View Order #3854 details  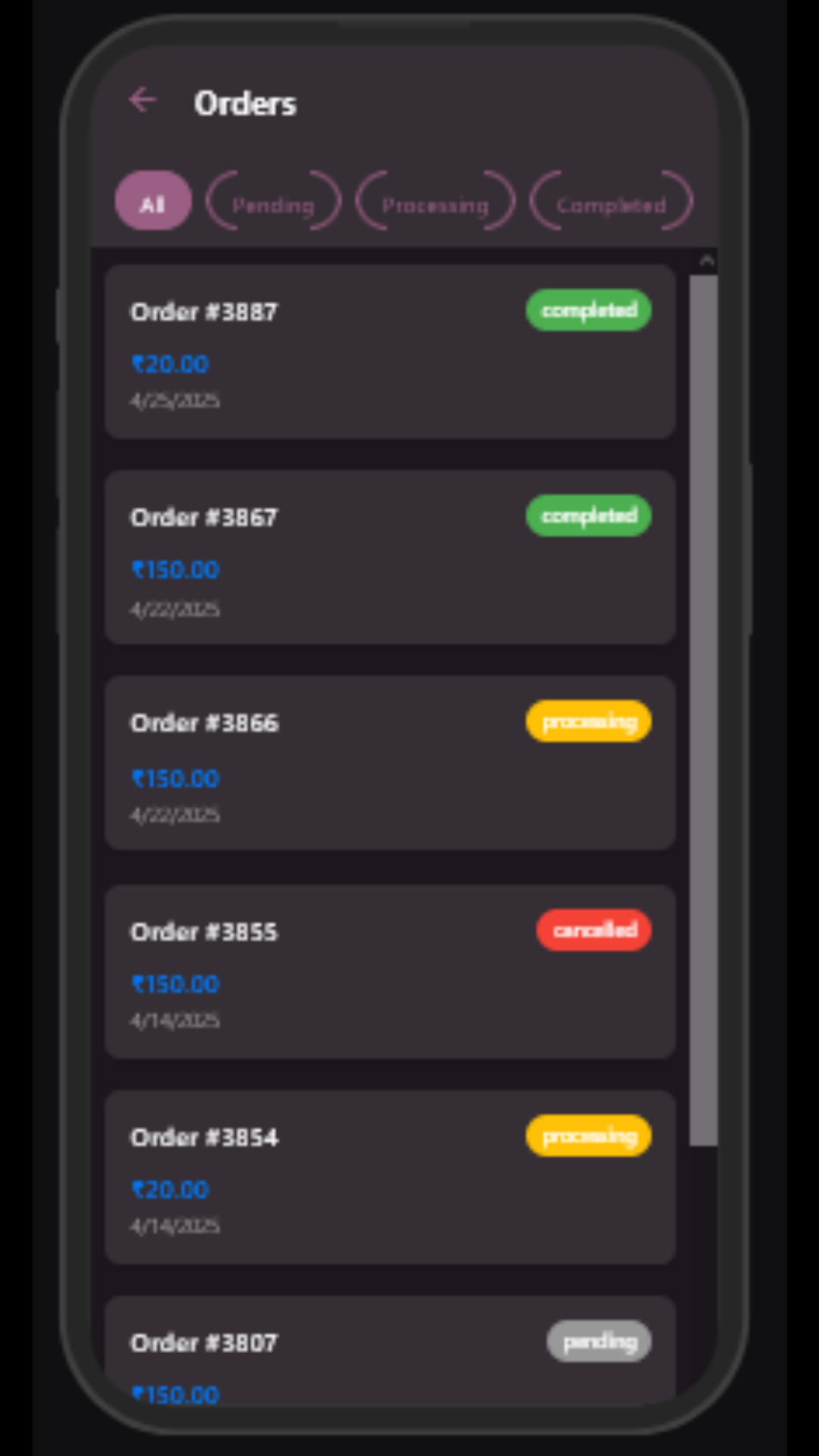click(390, 1177)
